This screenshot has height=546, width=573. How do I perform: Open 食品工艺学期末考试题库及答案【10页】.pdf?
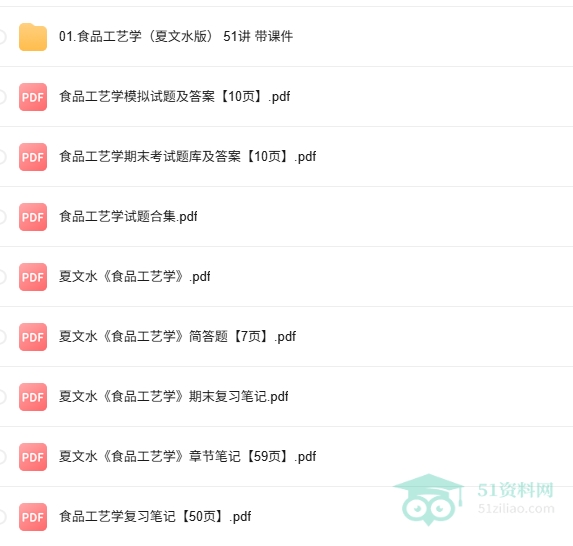coord(187,156)
